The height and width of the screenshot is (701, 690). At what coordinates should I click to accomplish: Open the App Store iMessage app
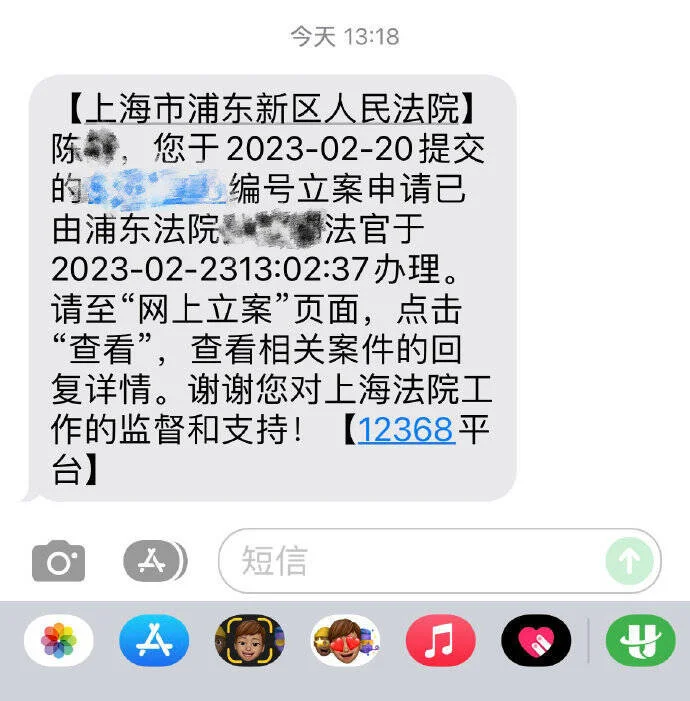pos(154,641)
